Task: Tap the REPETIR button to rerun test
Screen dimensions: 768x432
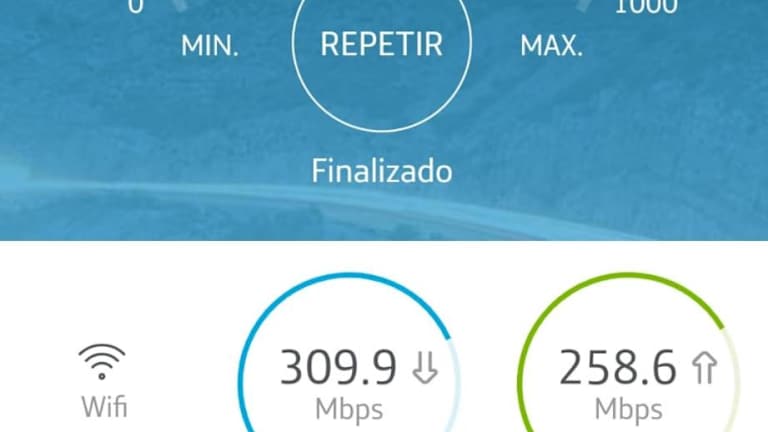Action: click(x=381, y=45)
